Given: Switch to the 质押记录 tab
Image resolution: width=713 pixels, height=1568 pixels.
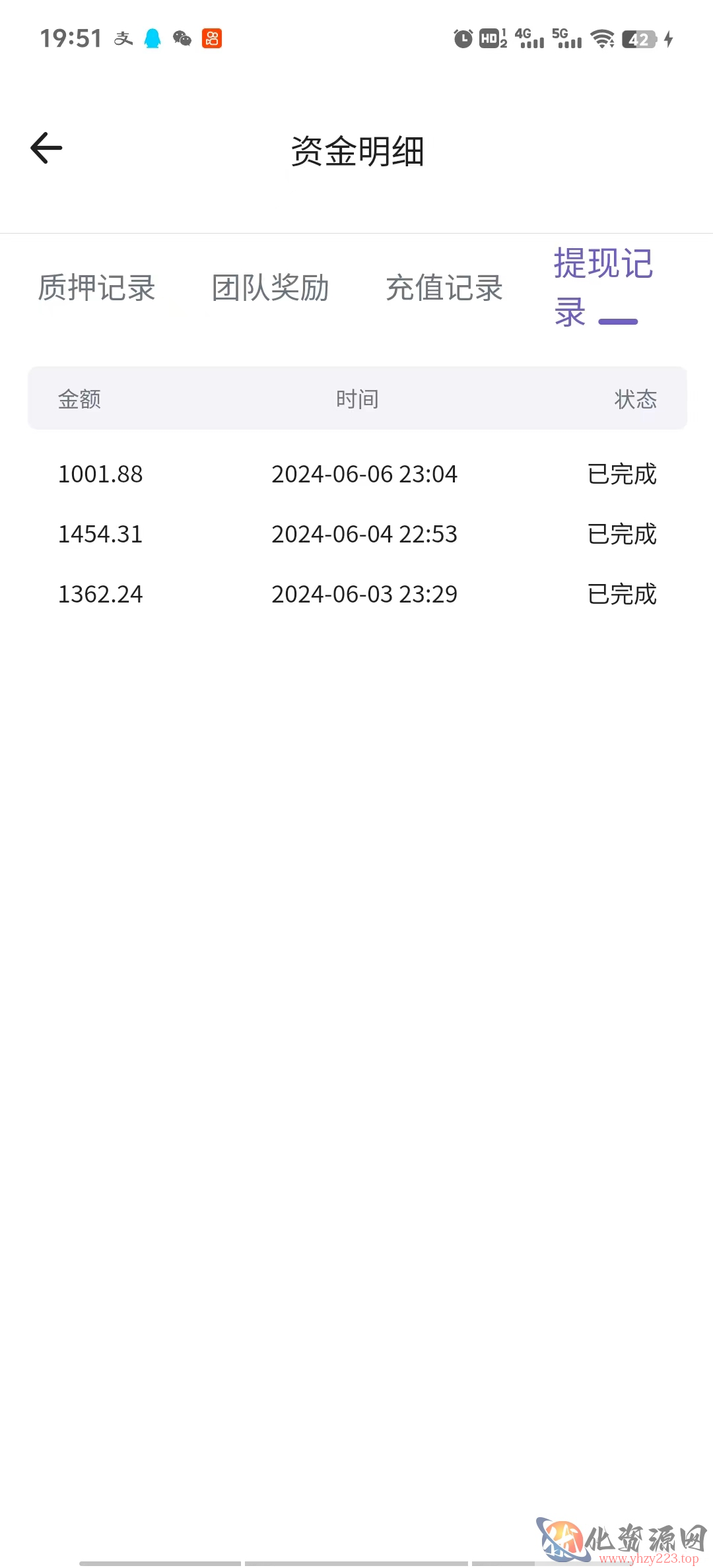Looking at the screenshot, I should 96,288.
